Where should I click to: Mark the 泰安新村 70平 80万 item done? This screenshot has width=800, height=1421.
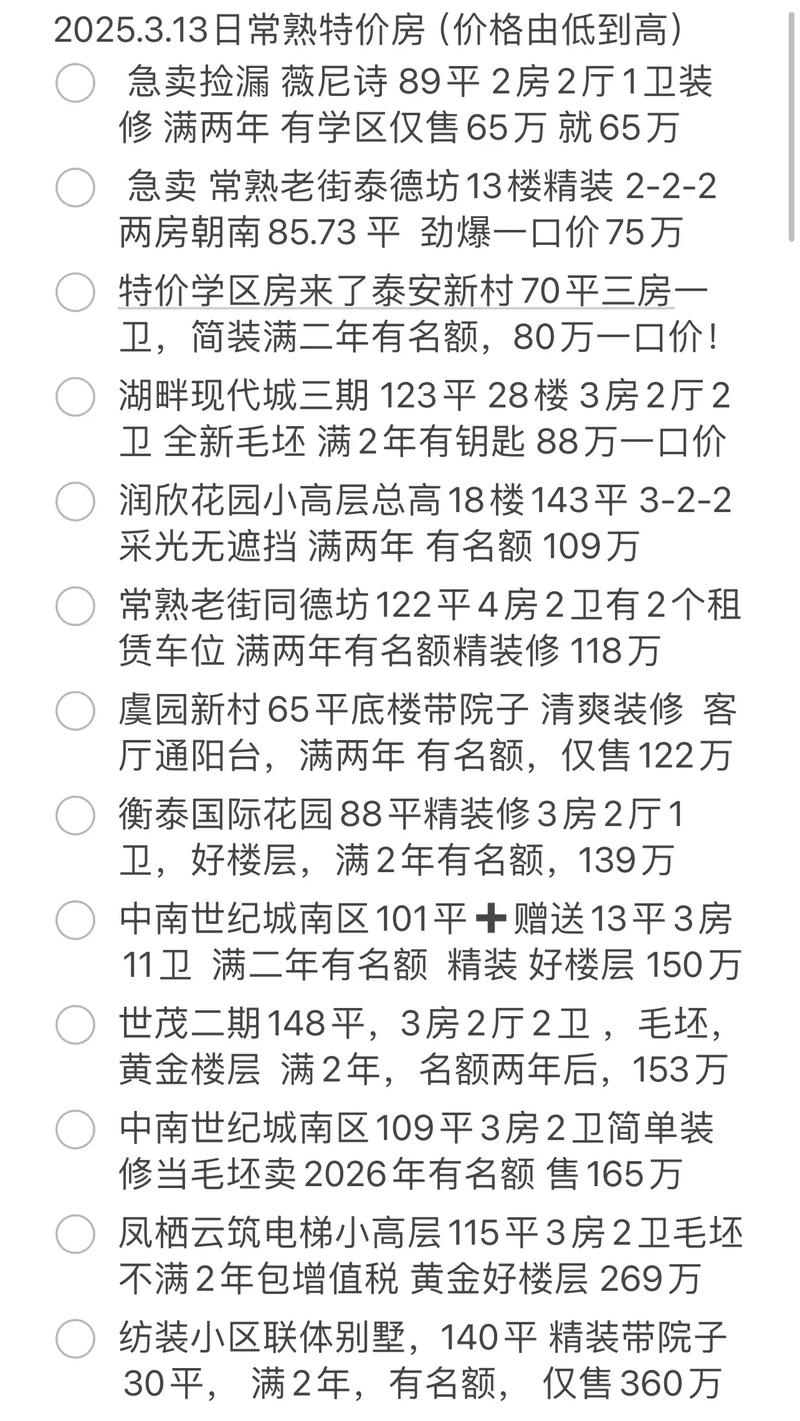75,292
